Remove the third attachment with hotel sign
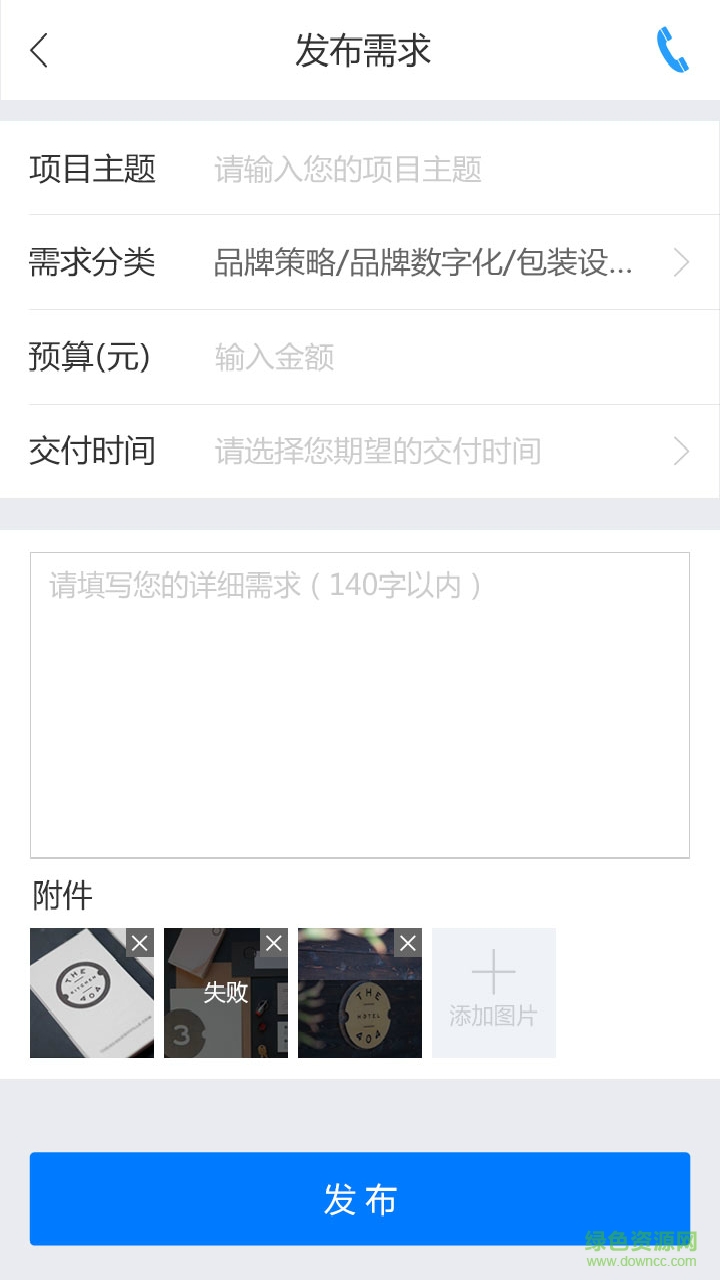 408,943
